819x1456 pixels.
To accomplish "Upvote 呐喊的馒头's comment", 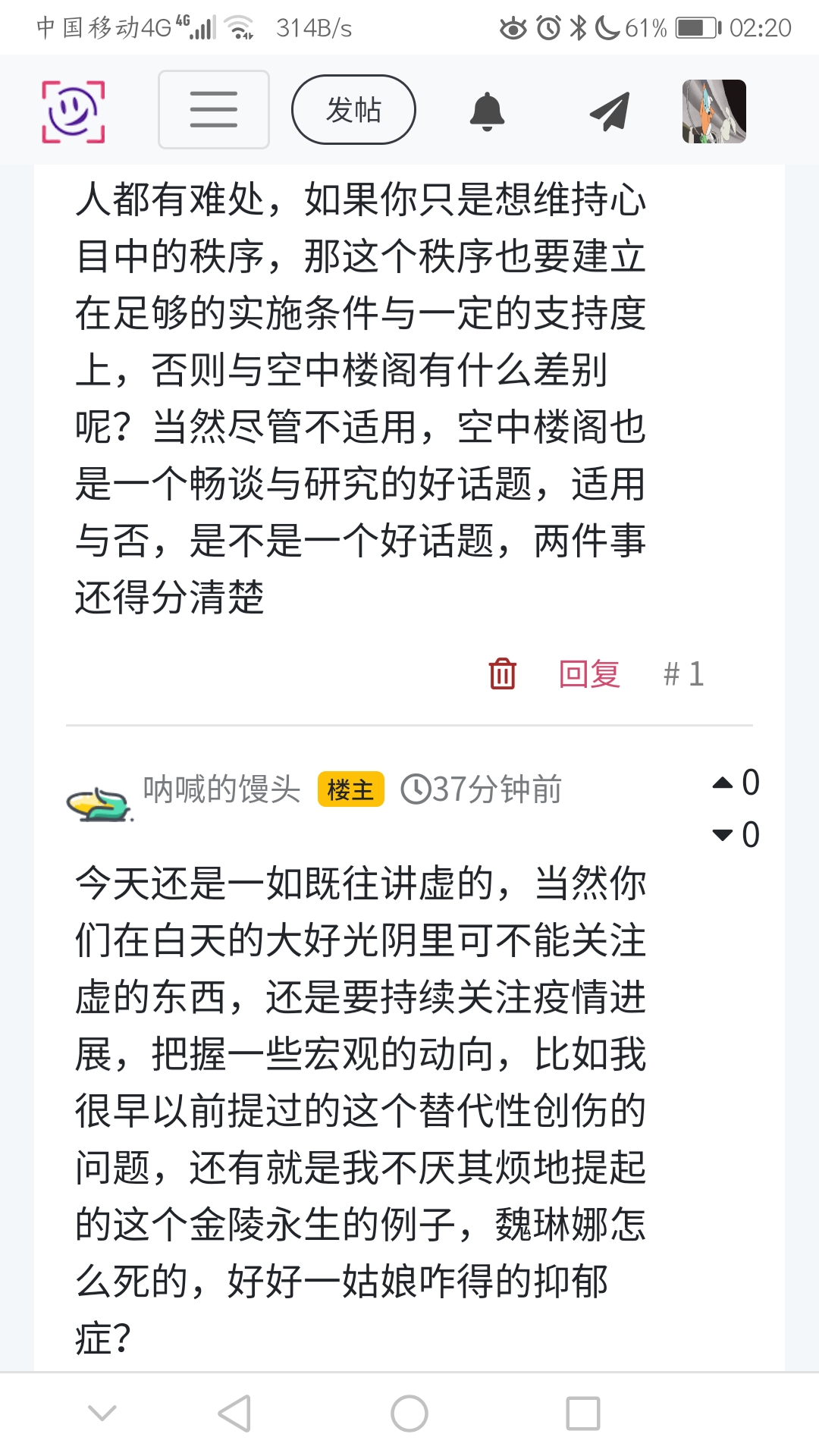I will tap(723, 783).
